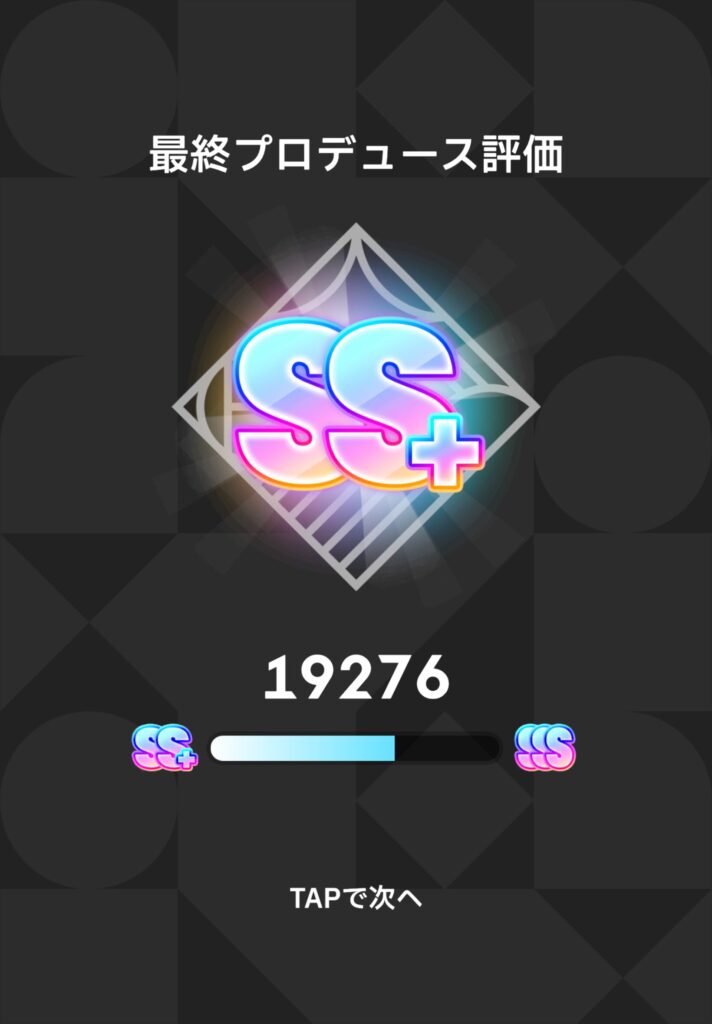Screen dimensions: 712x1024
Task: Tap 'TAPで次へ' to continue
Action: [356, 898]
